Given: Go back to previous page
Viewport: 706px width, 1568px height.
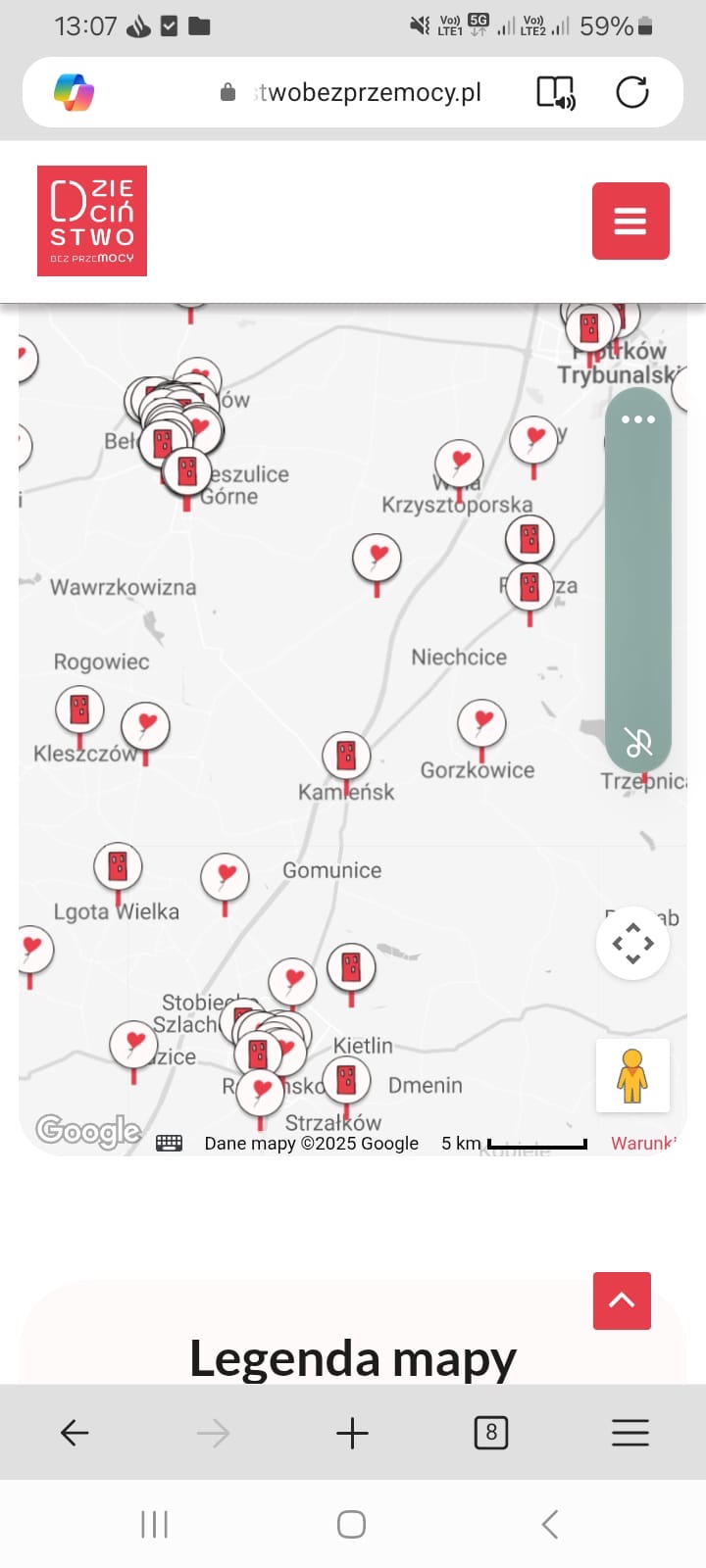Looking at the screenshot, I should click(75, 1433).
